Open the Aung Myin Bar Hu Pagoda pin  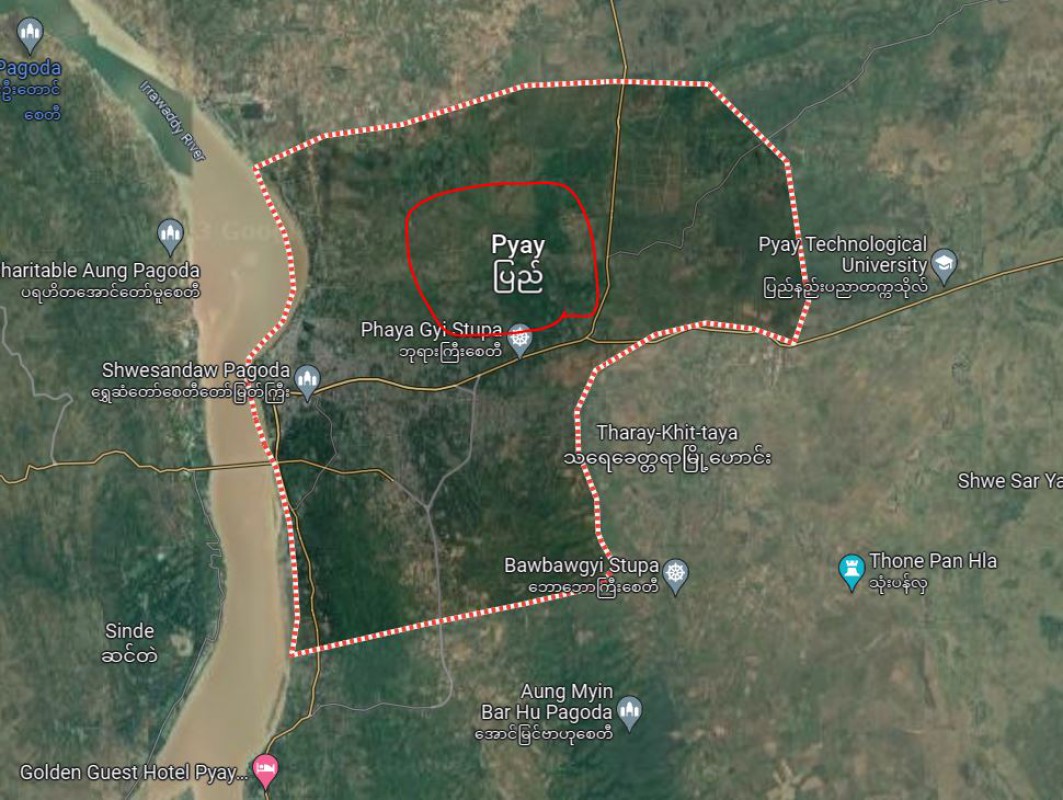click(629, 711)
